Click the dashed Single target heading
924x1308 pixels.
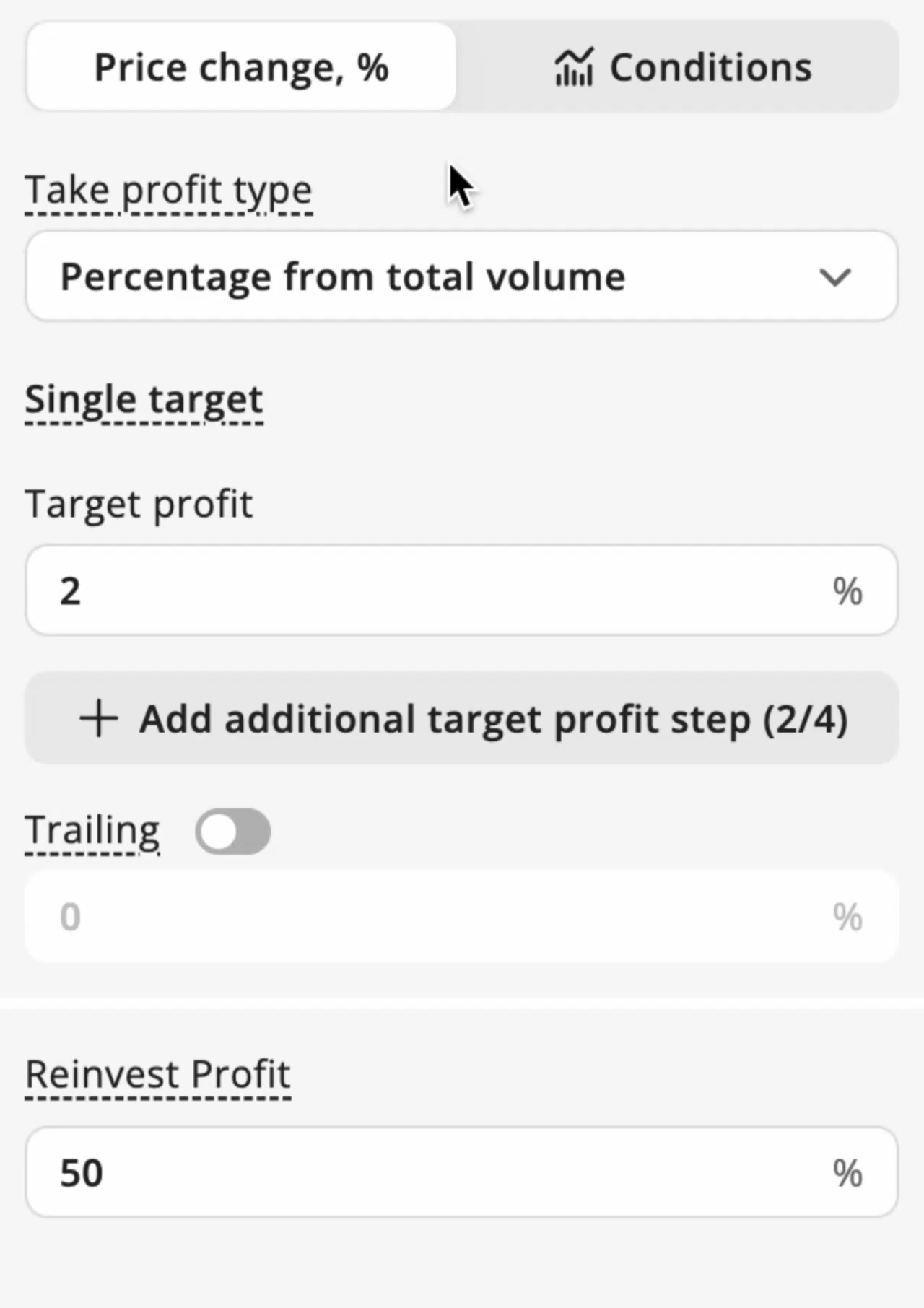pos(144,399)
